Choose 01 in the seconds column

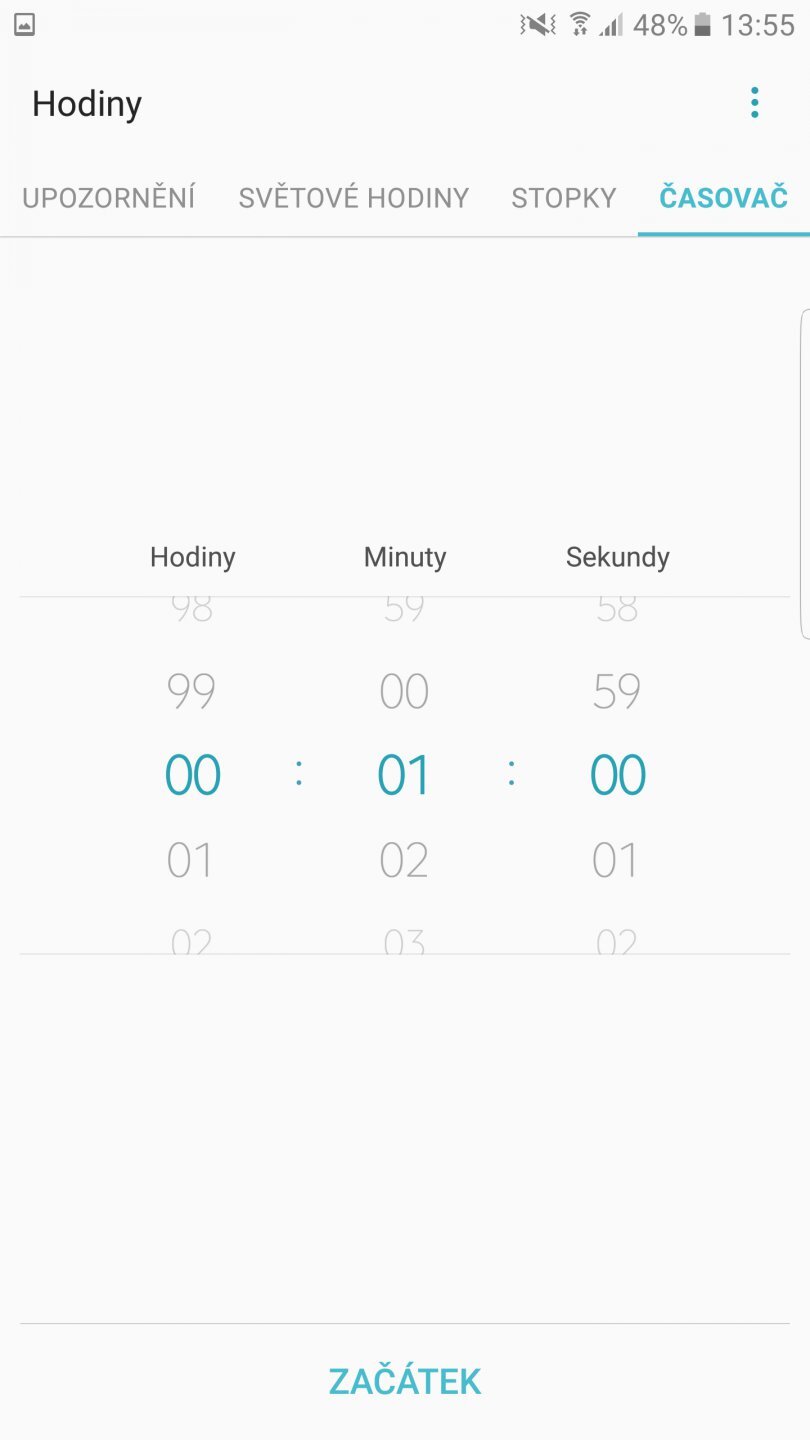(617, 860)
